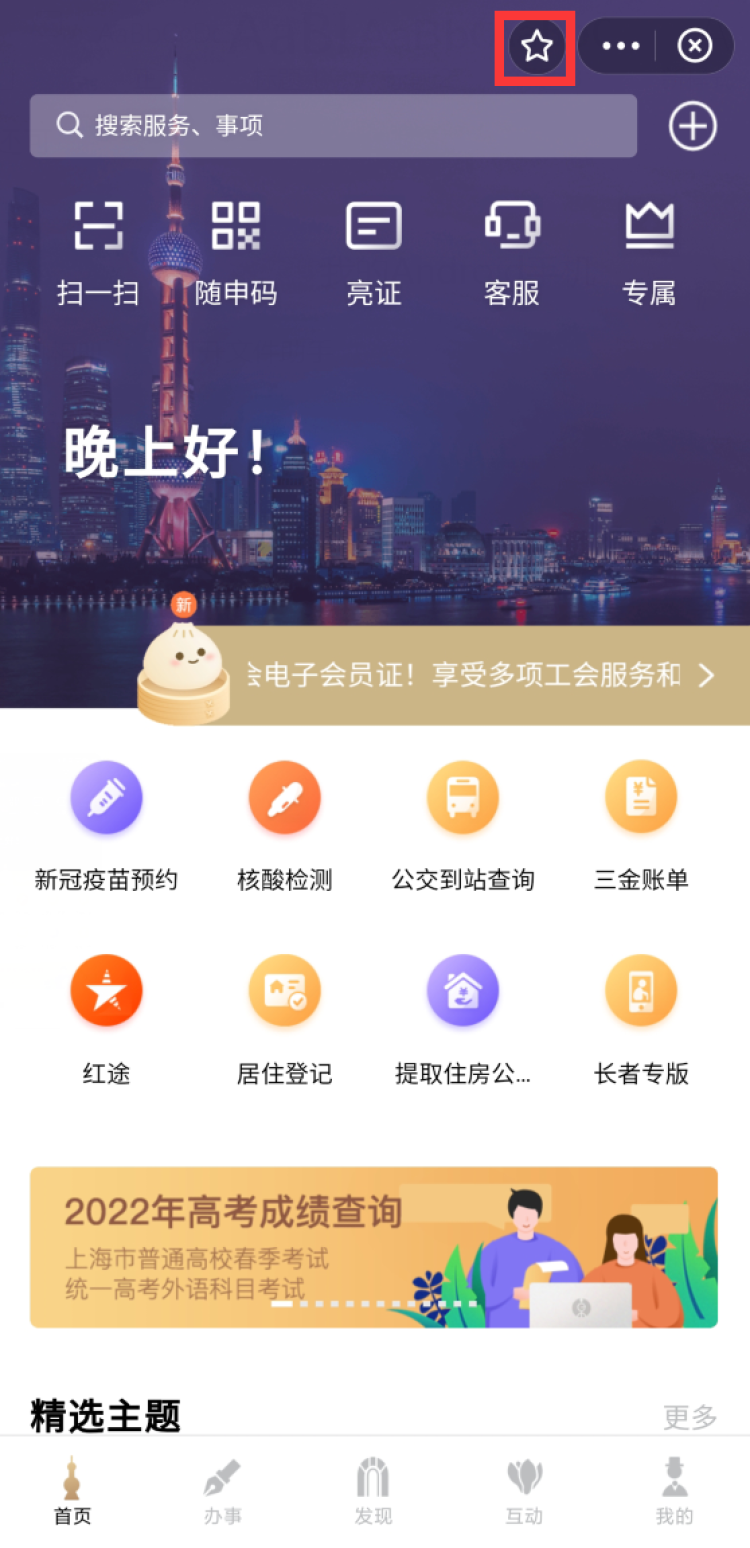
Task: Open 亮证 certificates
Action: [374, 252]
